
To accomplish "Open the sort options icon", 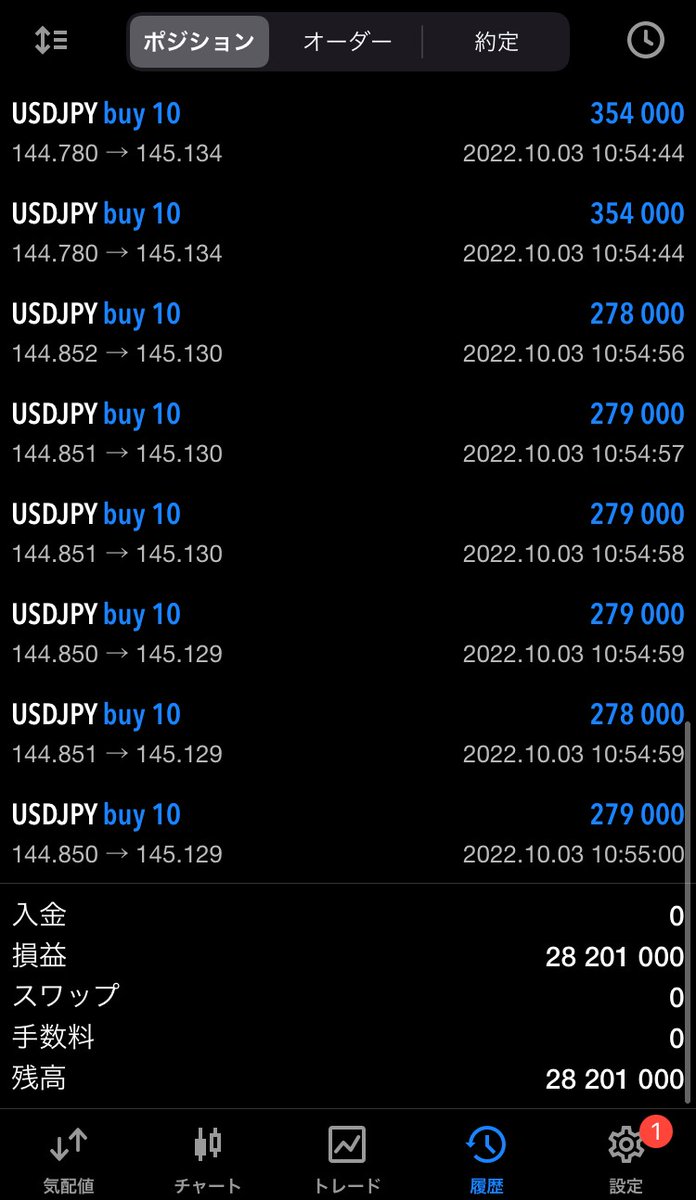I will pos(51,41).
